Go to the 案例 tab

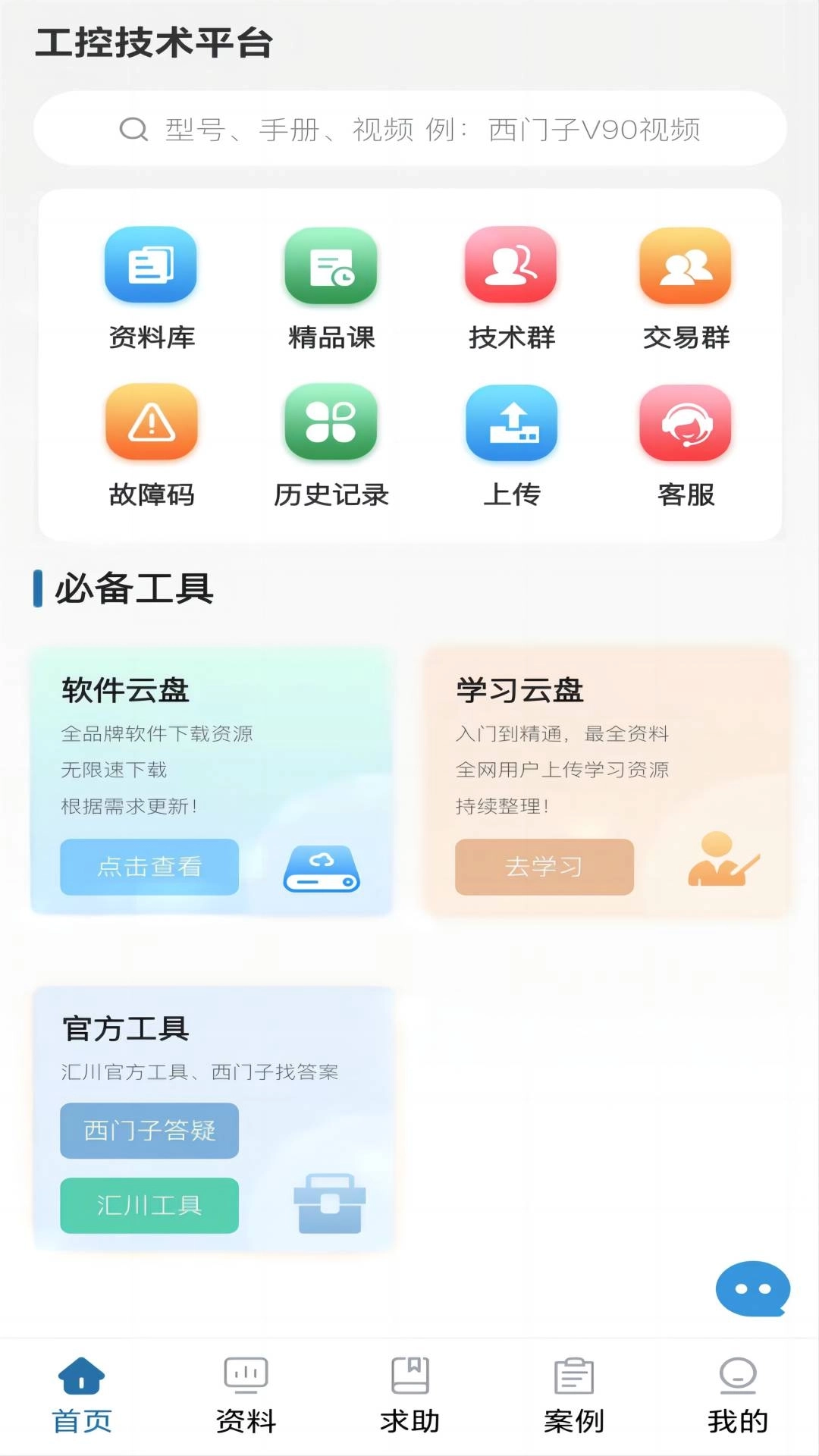point(573,1395)
